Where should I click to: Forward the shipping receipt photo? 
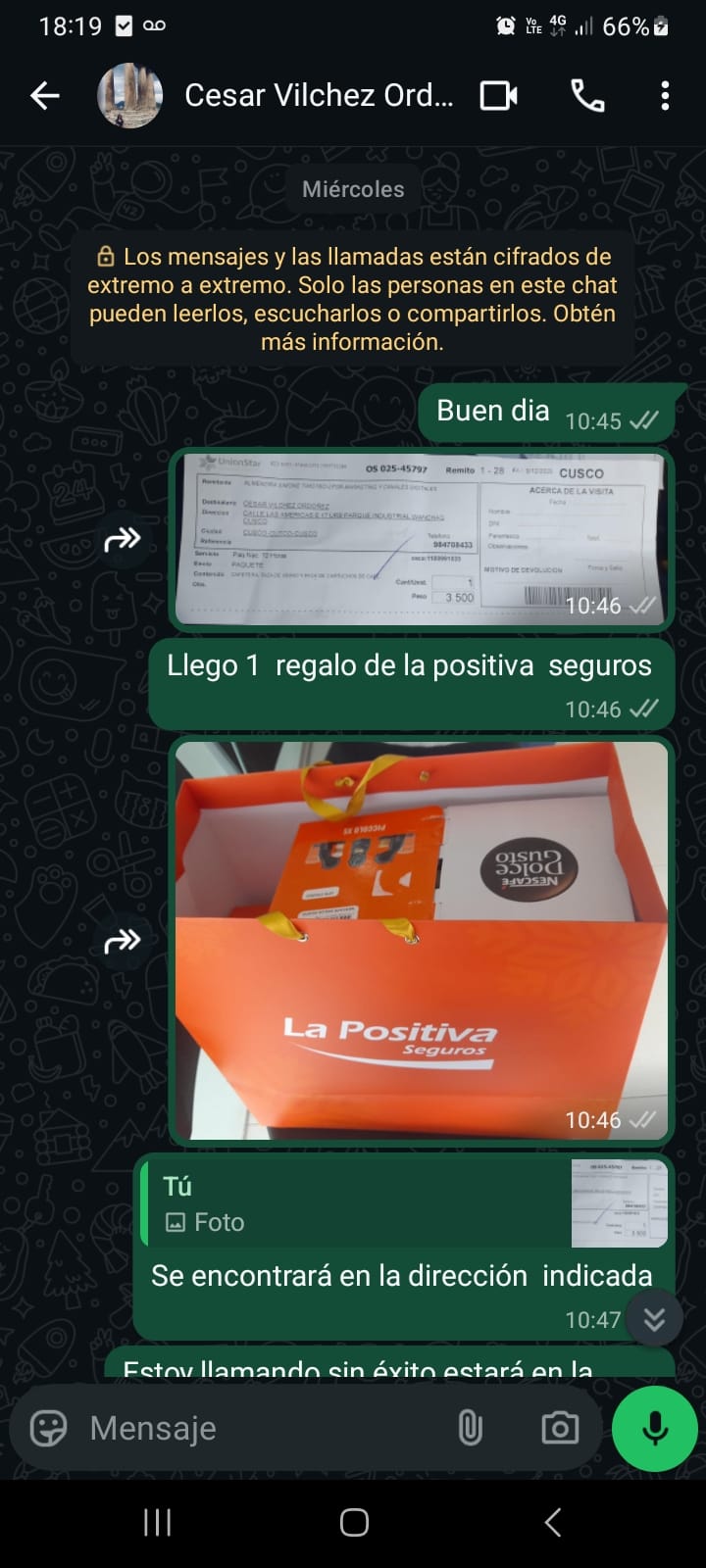click(x=123, y=539)
